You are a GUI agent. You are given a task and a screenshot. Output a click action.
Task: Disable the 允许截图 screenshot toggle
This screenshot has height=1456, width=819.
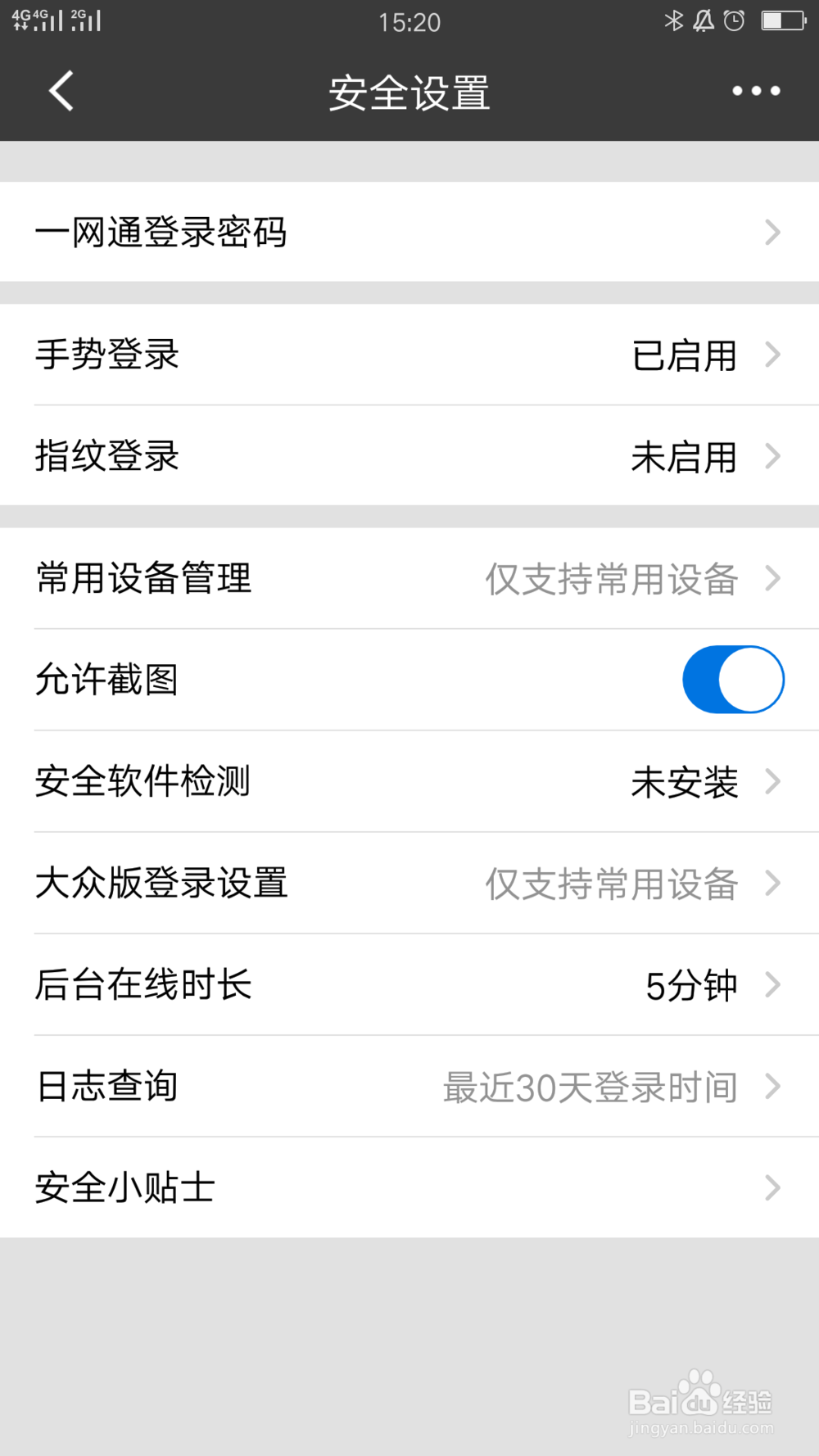pyautogui.click(x=731, y=679)
